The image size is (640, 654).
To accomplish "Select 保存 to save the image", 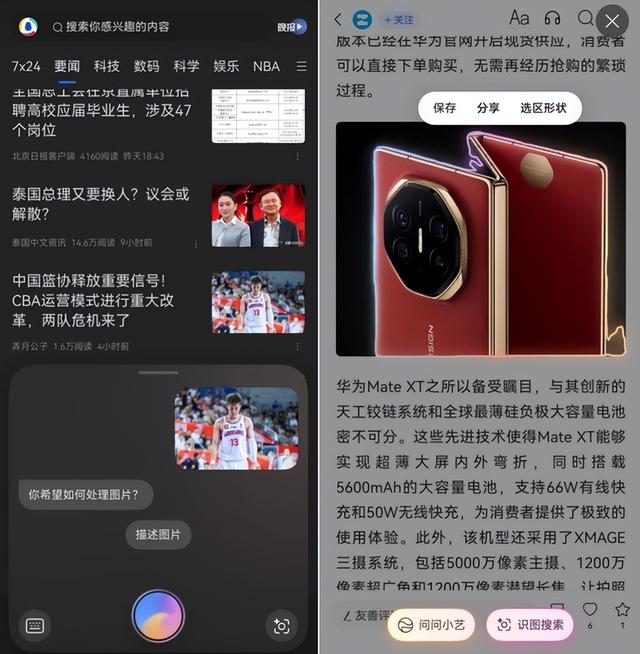I will tap(444, 108).
